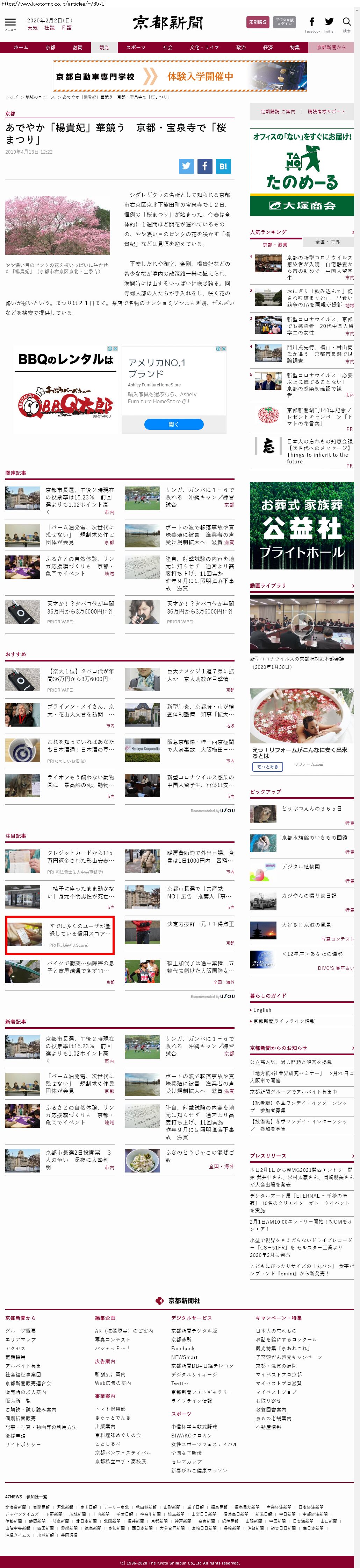The width and height of the screenshot is (360, 1568).
Task: Open the どうぶつえんの365日 pickup item
Action: coord(311,808)
